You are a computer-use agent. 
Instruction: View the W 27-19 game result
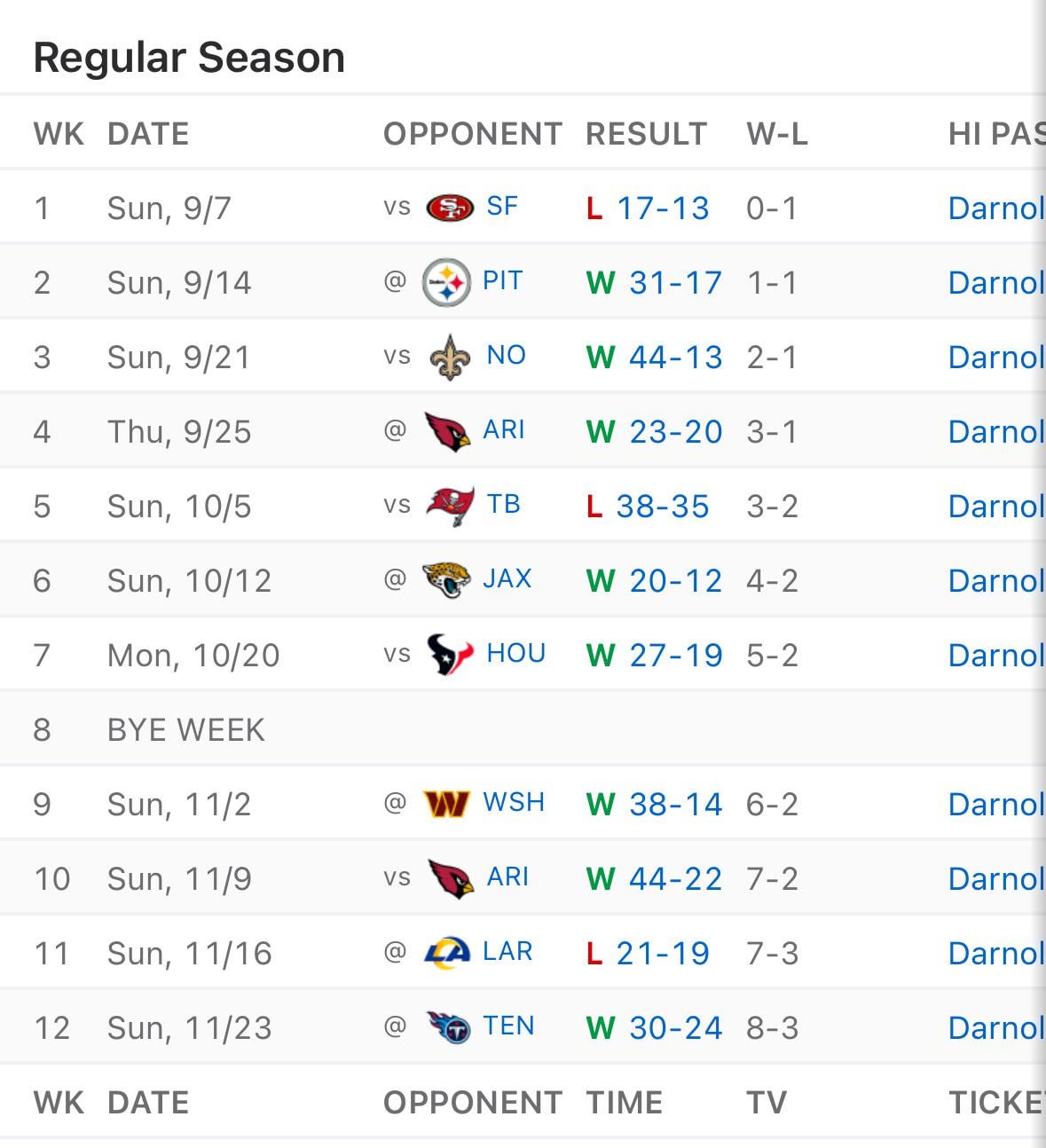[x=674, y=656]
